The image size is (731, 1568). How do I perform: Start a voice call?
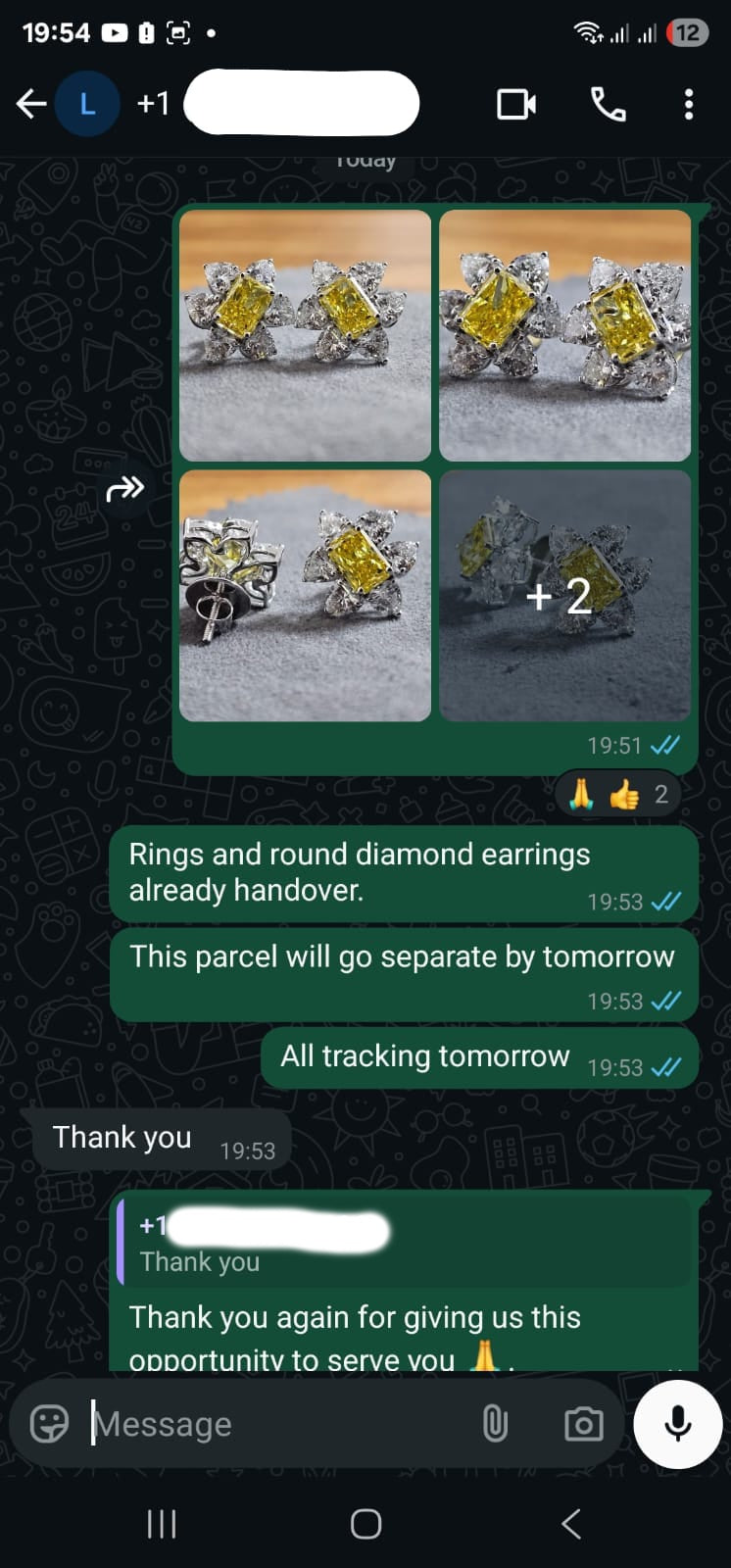pyautogui.click(x=609, y=104)
